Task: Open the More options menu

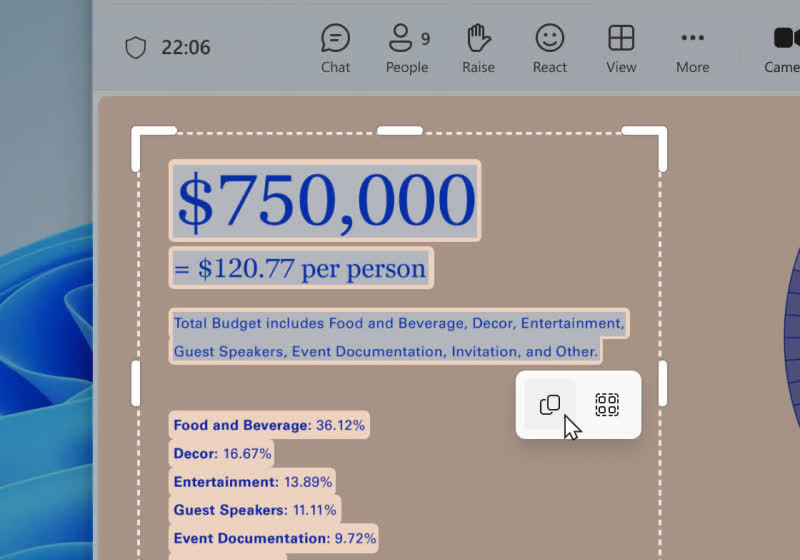Action: (692, 48)
